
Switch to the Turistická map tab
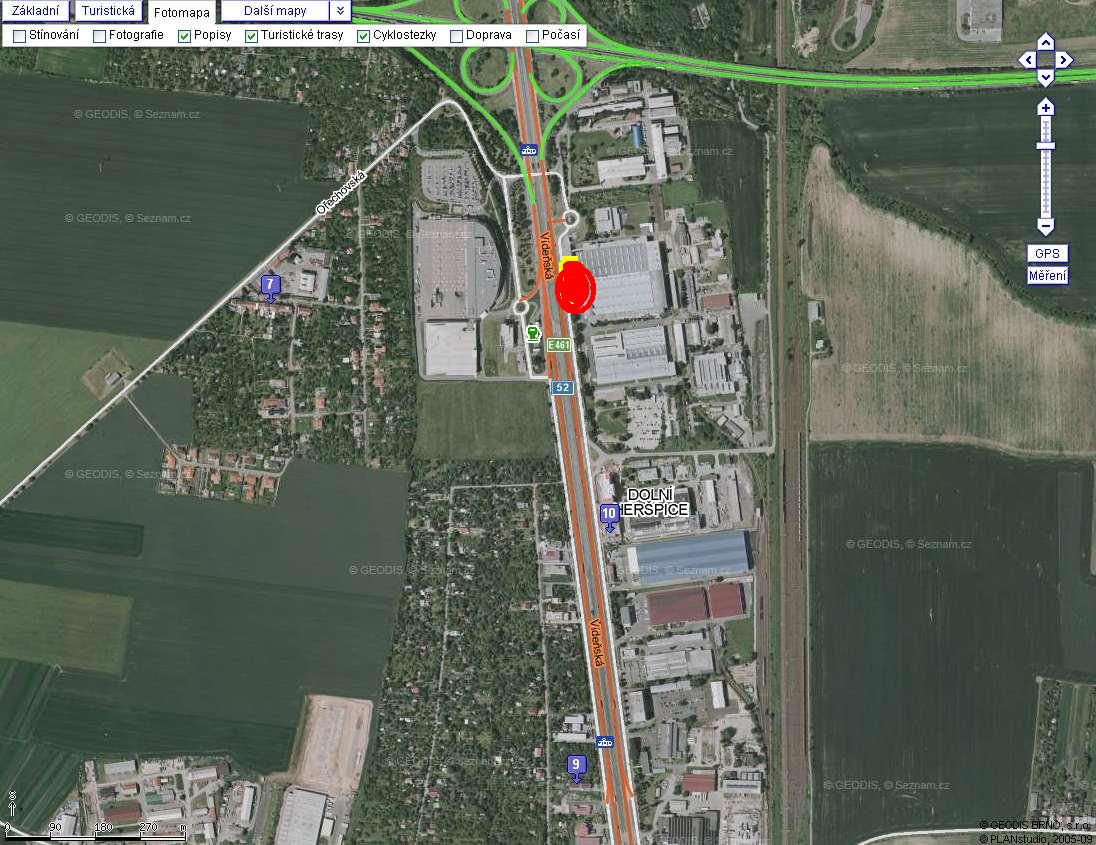point(108,12)
